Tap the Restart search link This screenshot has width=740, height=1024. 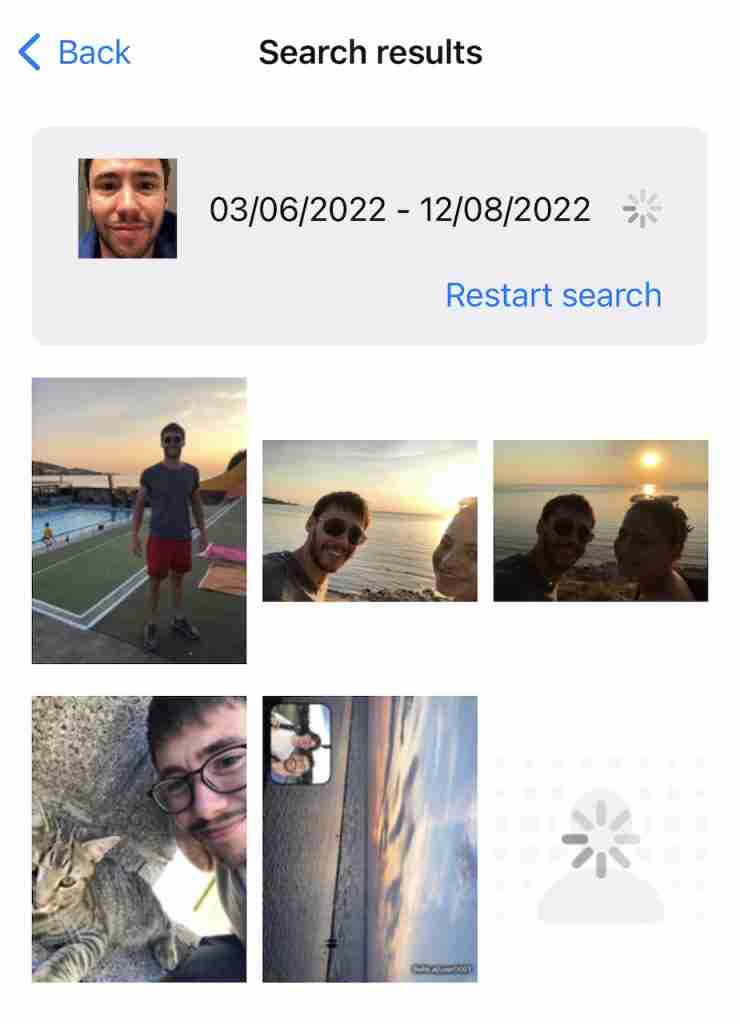click(553, 295)
